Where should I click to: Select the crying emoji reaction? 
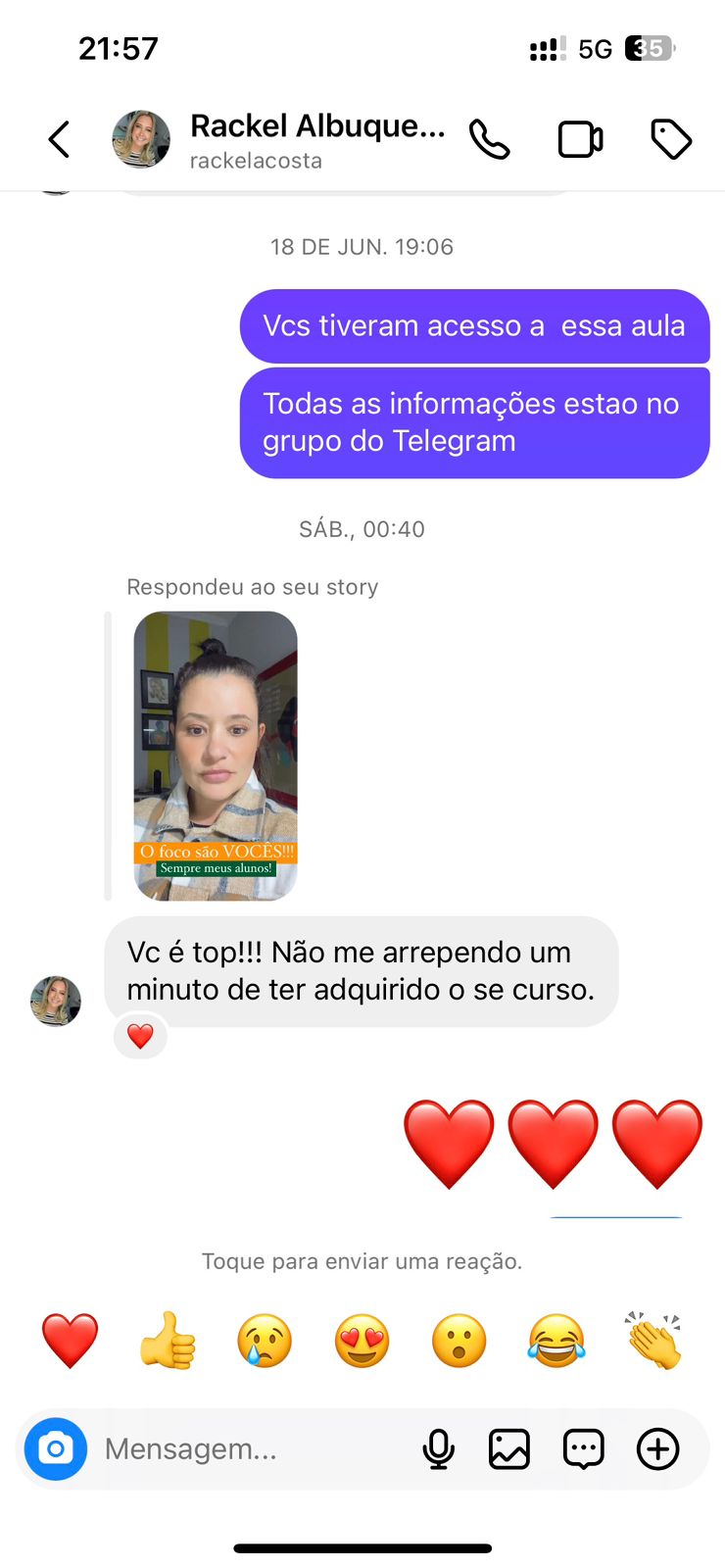tap(264, 1341)
